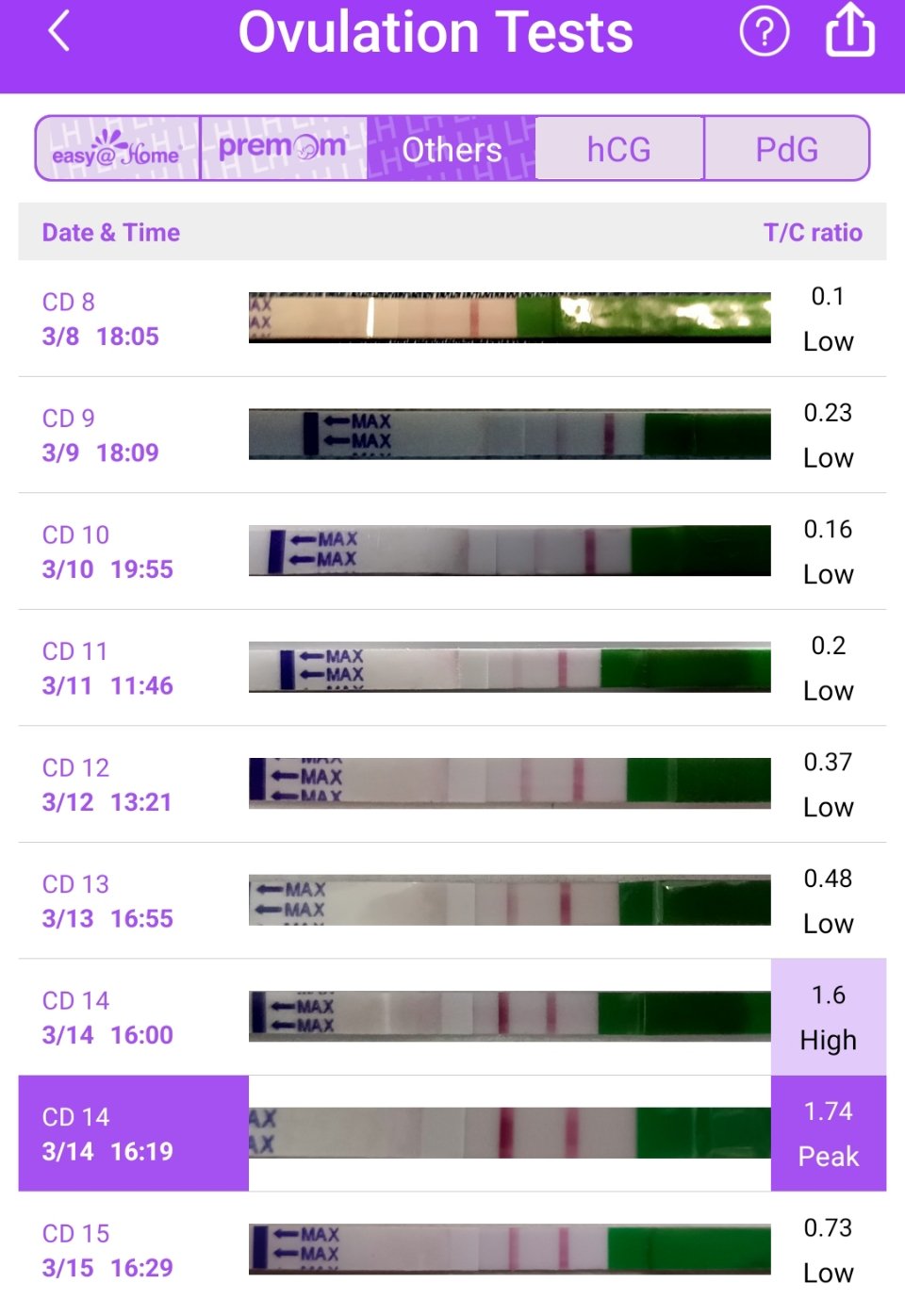The image size is (905, 1316).
Task: Select the Peak test at 16:19
Action: pos(452,1133)
